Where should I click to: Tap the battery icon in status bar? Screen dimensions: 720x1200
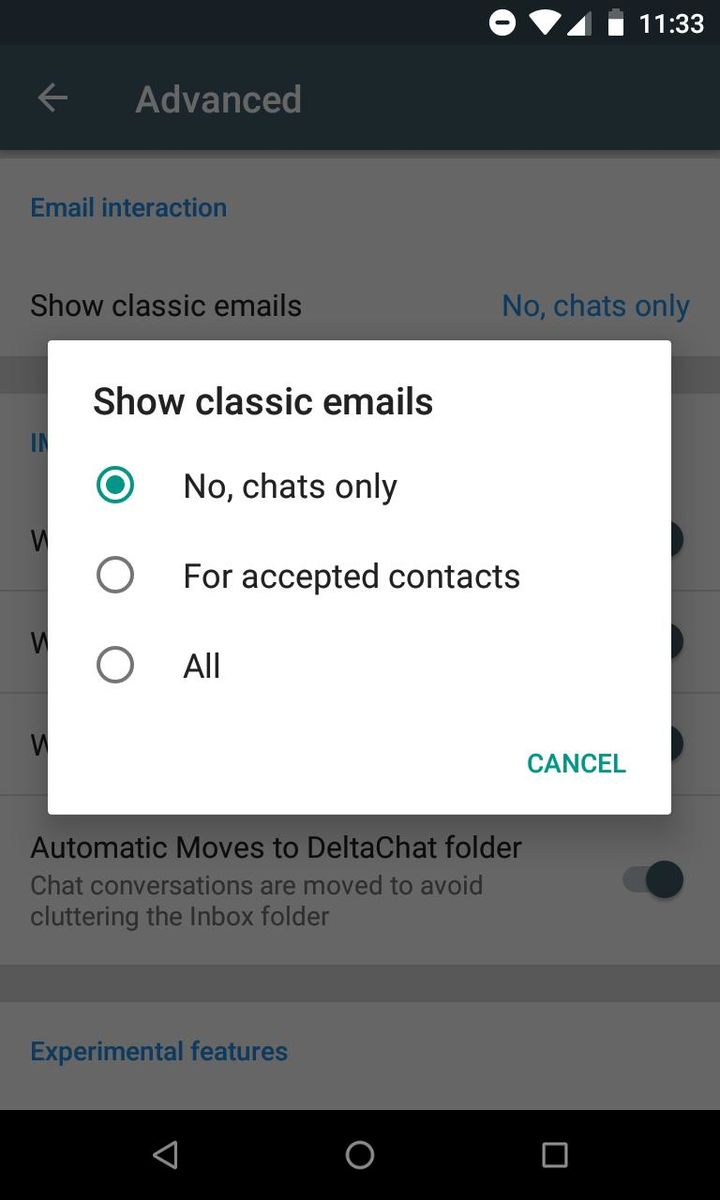pyautogui.click(x=614, y=22)
